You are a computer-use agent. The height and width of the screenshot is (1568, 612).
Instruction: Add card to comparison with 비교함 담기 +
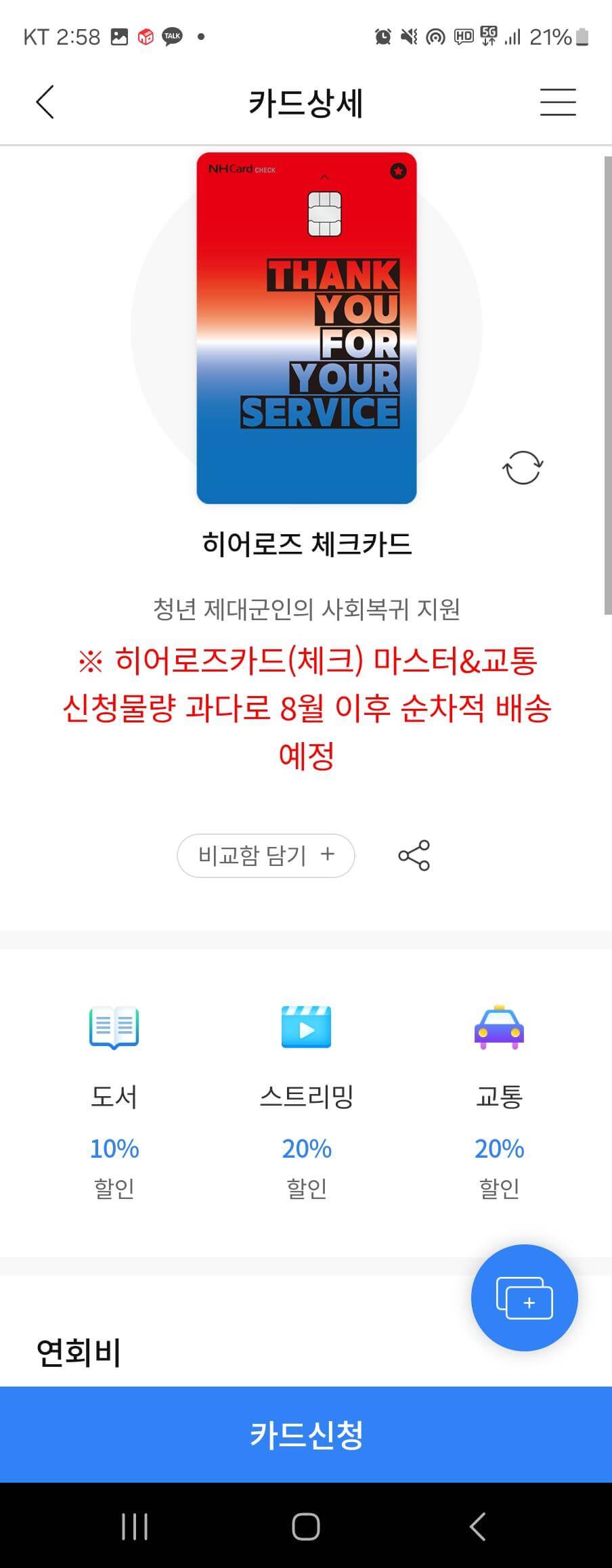pyautogui.click(x=265, y=855)
